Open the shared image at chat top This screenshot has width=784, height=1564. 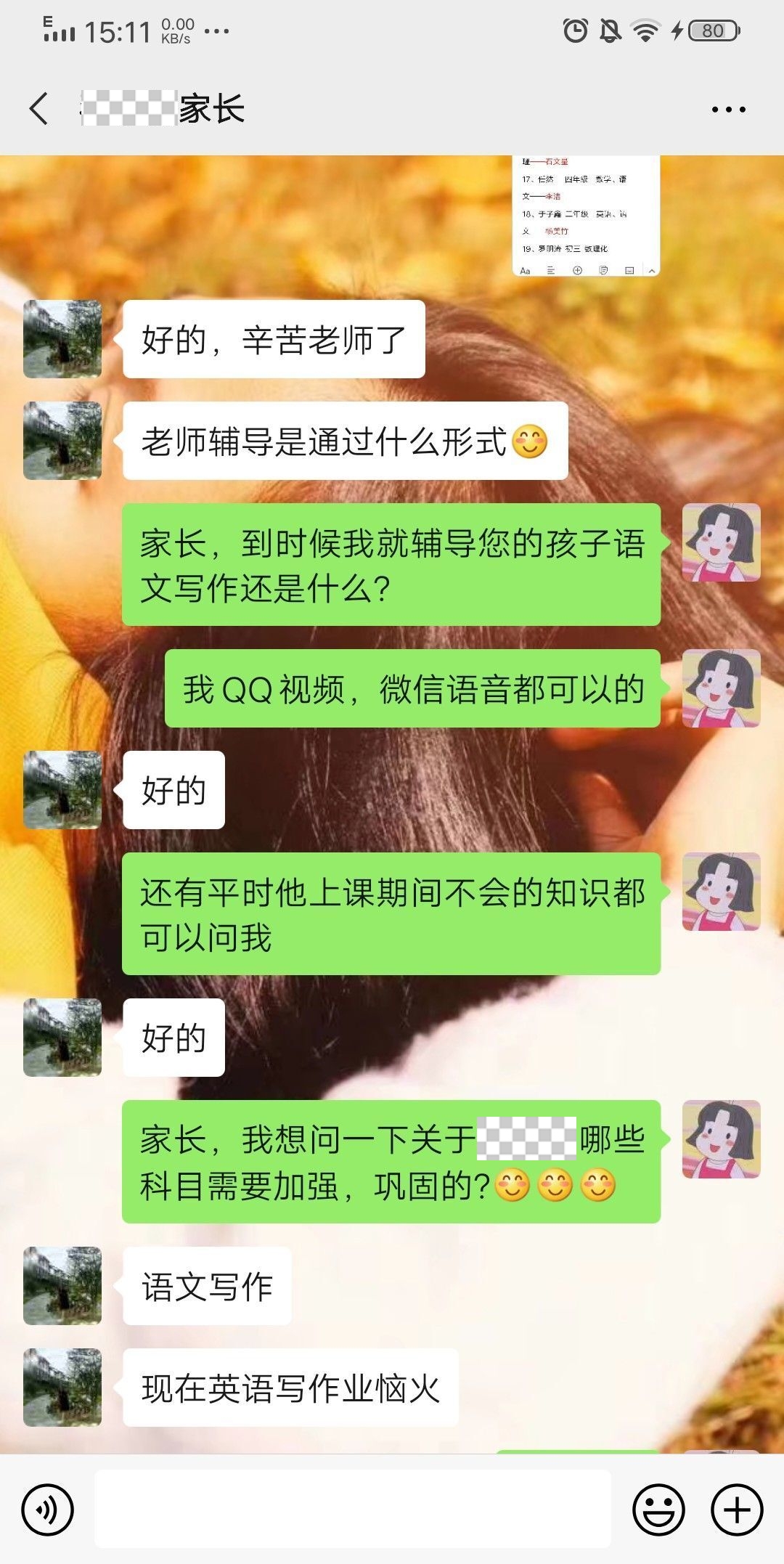coord(586,216)
